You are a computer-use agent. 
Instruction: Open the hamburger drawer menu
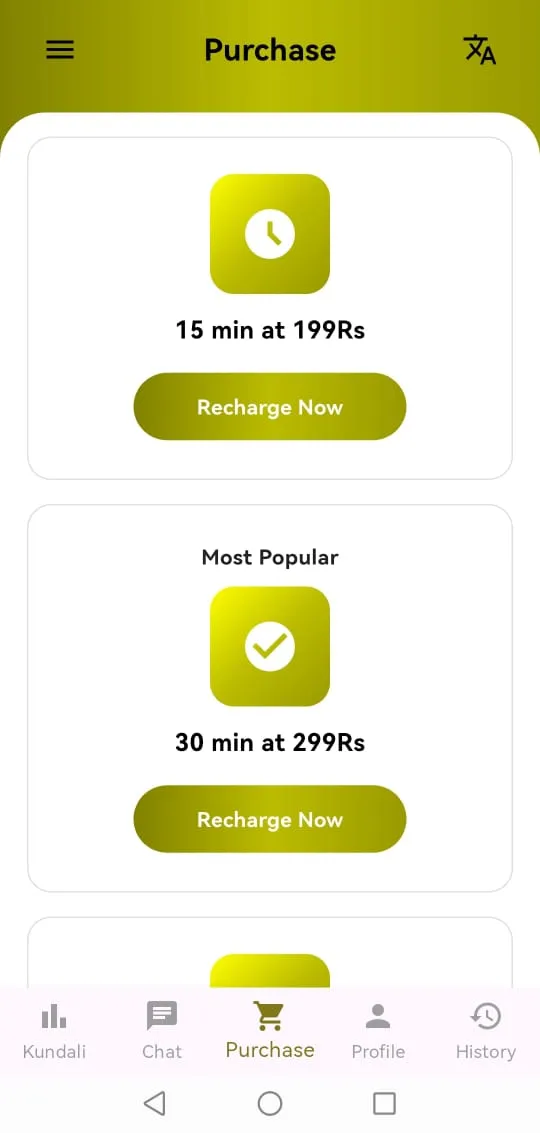[x=60, y=50]
